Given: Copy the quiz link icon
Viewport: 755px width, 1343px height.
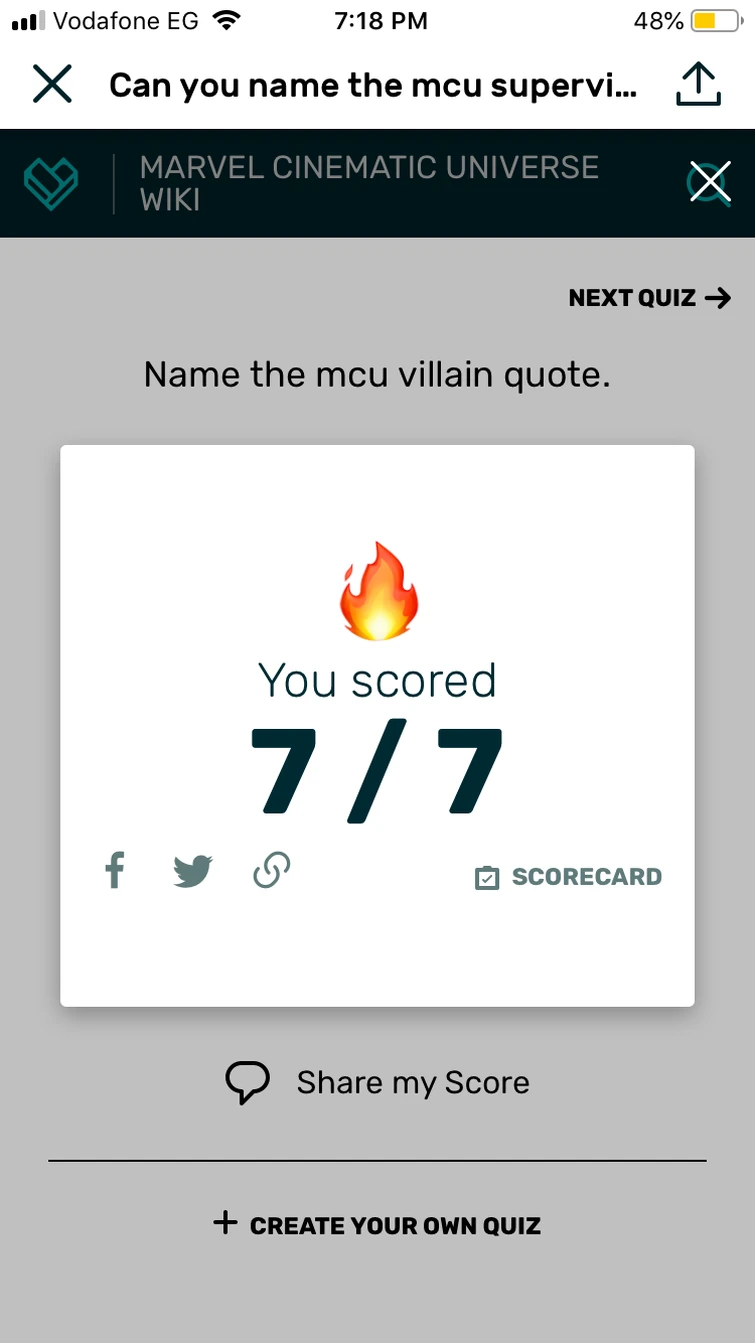Looking at the screenshot, I should [x=272, y=870].
